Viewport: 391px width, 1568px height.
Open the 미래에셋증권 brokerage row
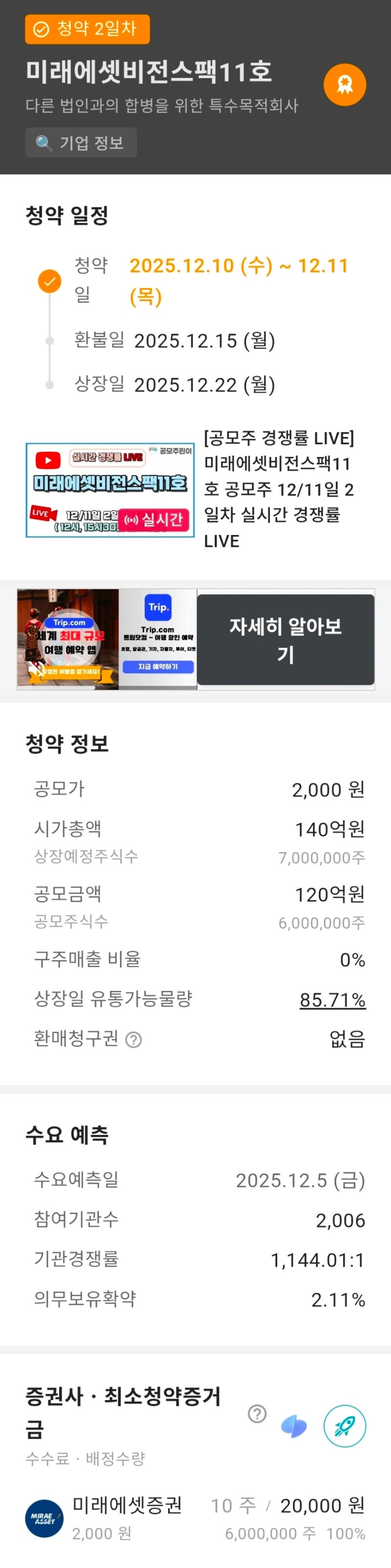click(x=195, y=1518)
